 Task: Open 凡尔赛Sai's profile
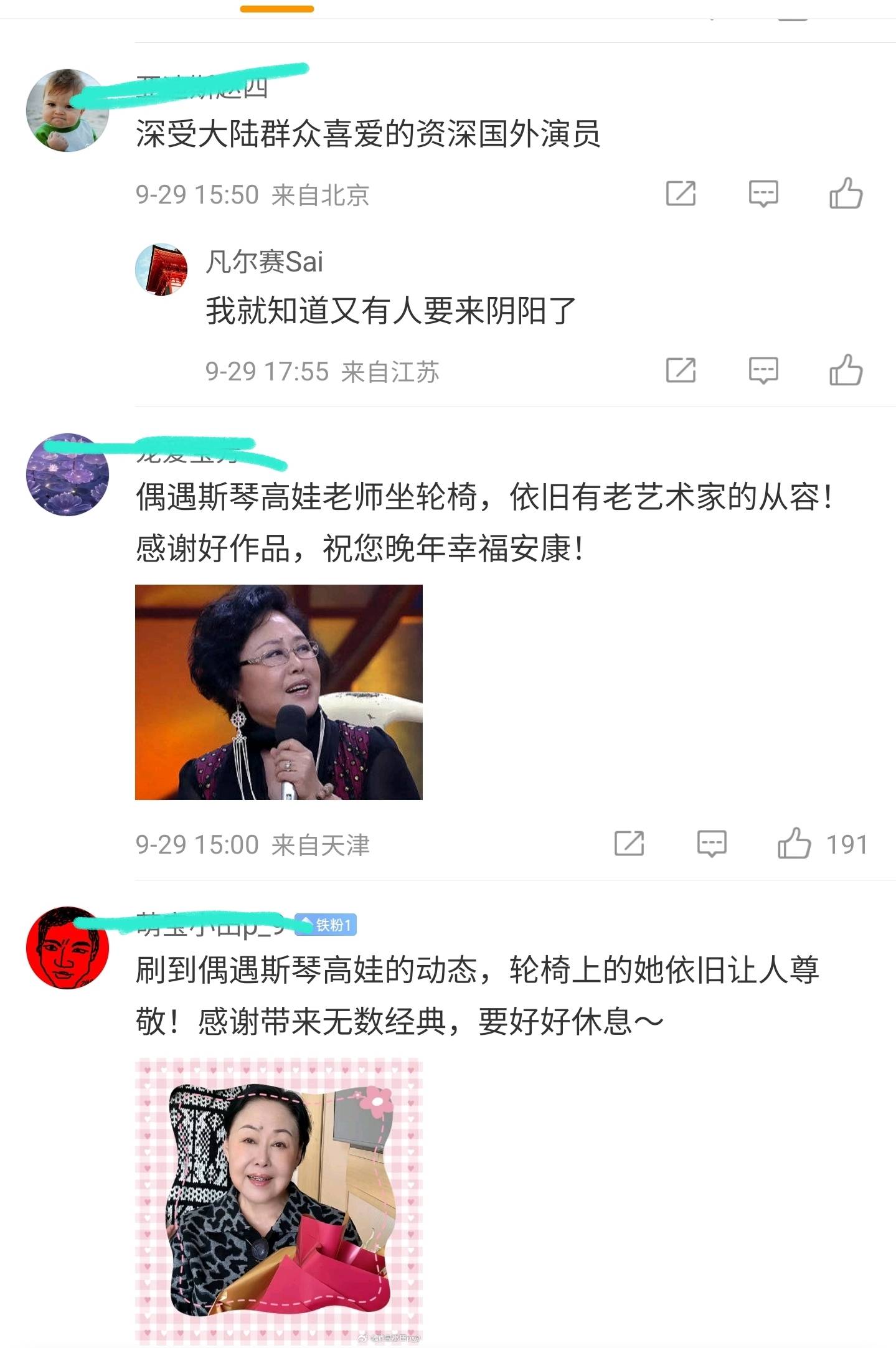click(x=161, y=269)
